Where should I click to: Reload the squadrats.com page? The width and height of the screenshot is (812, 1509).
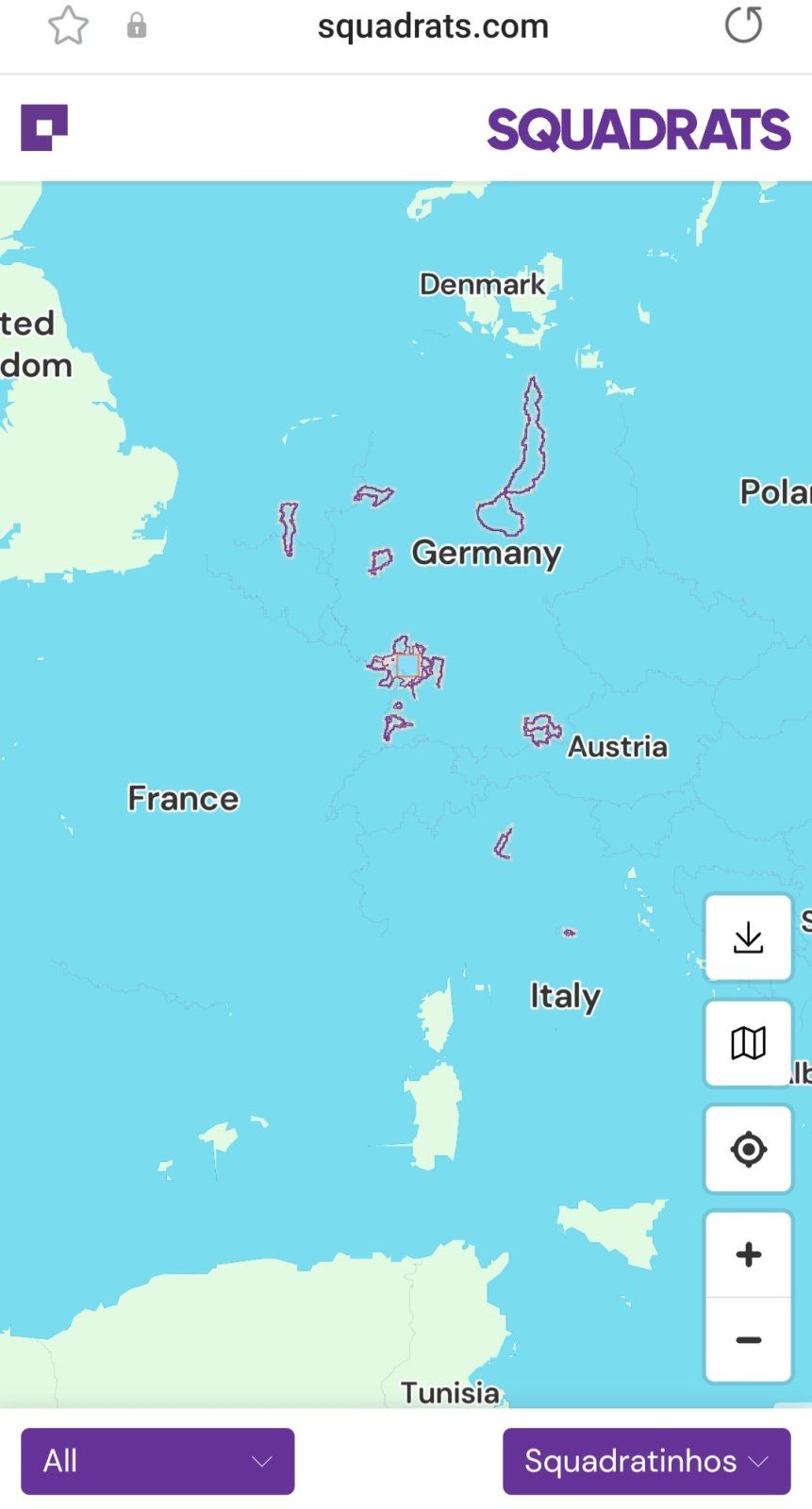click(743, 25)
